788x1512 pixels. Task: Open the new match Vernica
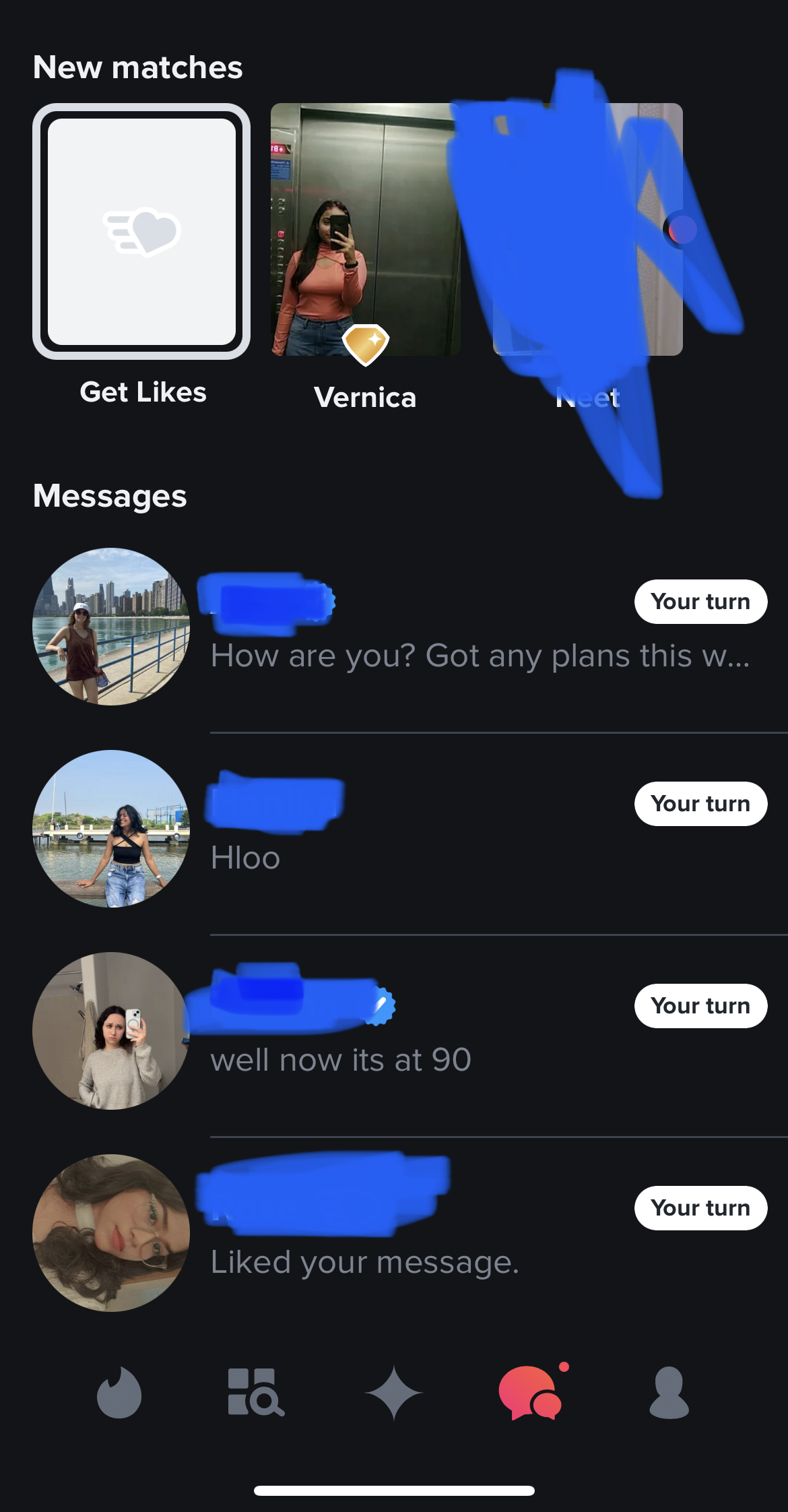click(x=365, y=230)
